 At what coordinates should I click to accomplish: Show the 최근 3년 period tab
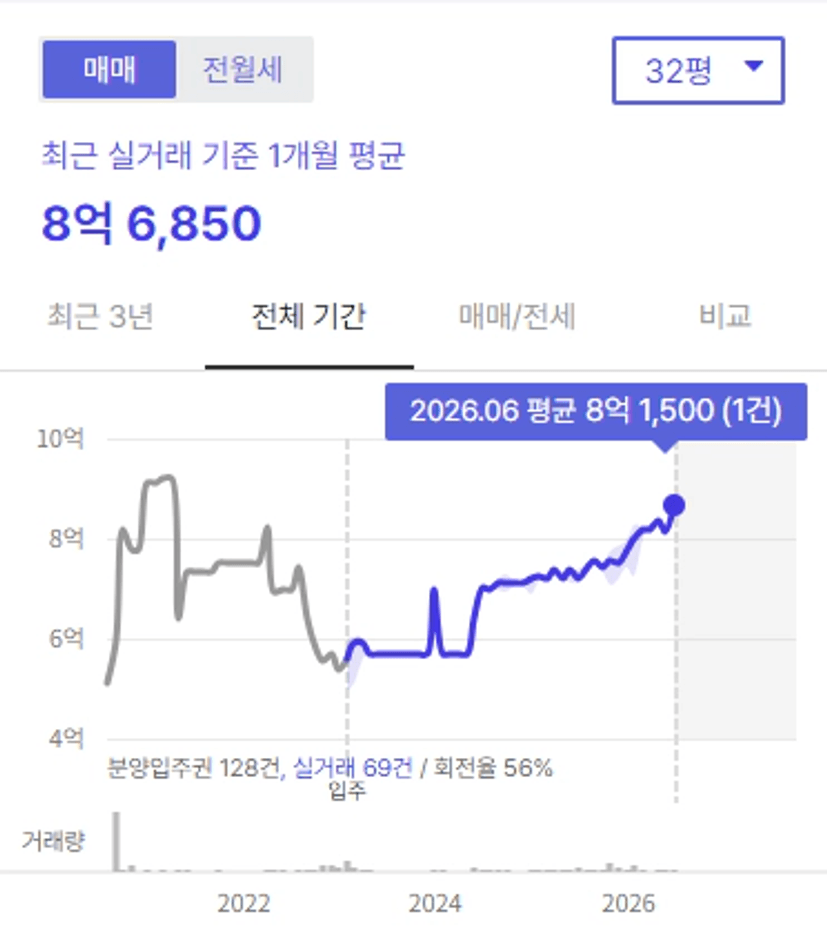click(x=101, y=316)
